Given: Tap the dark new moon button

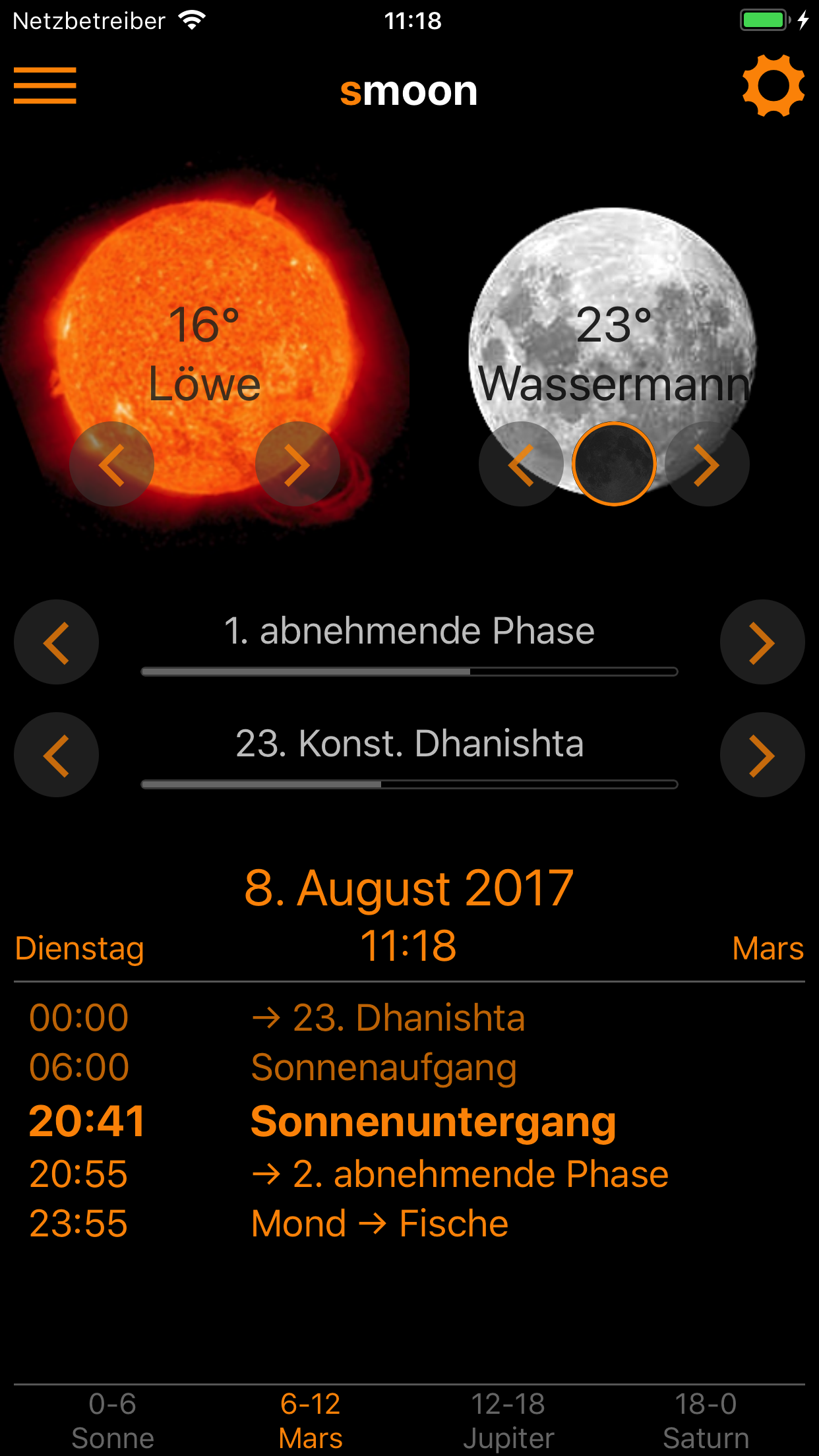Looking at the screenshot, I should tap(614, 464).
